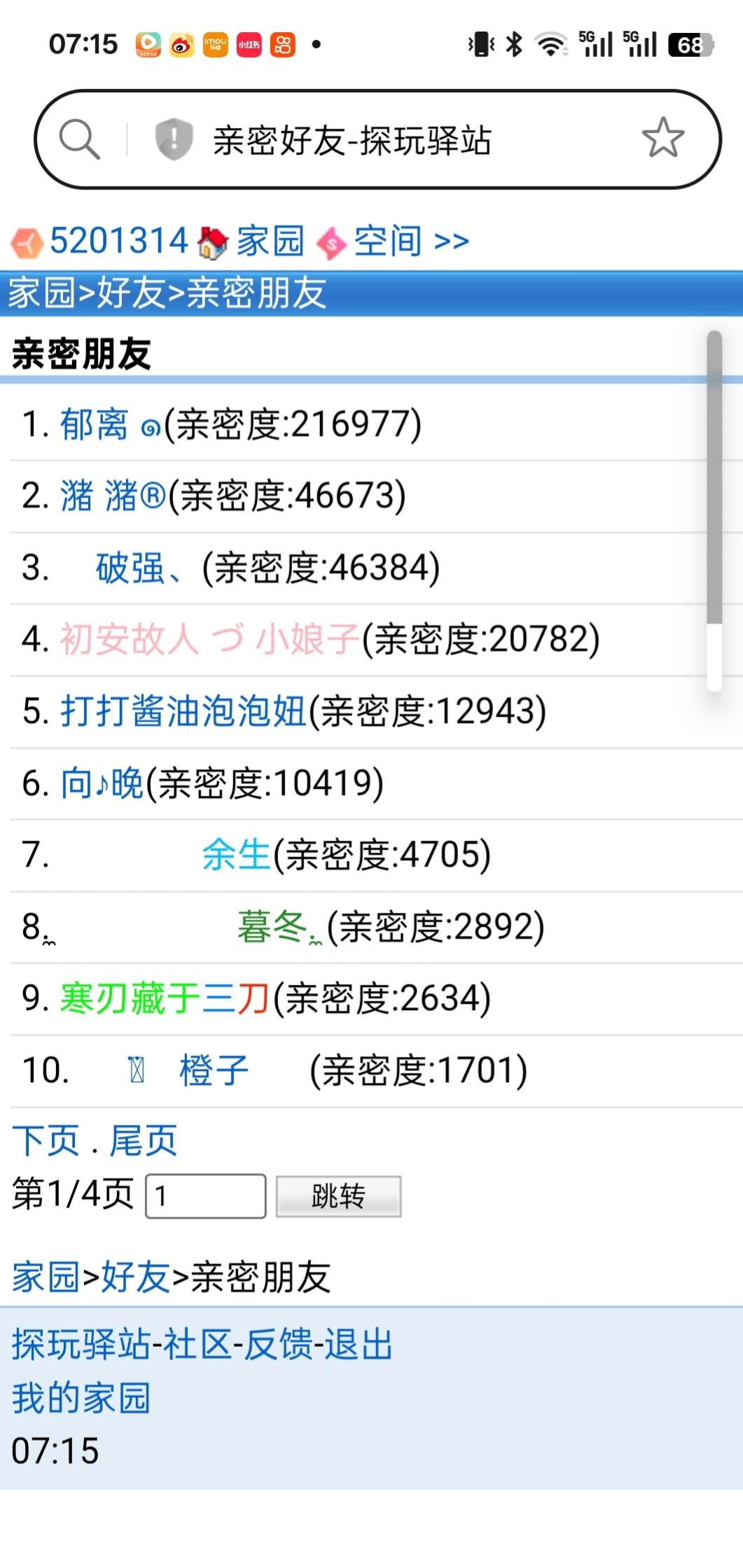Image resolution: width=743 pixels, height=1568 pixels.
Task: Open the site security shield icon
Action: tap(173, 139)
